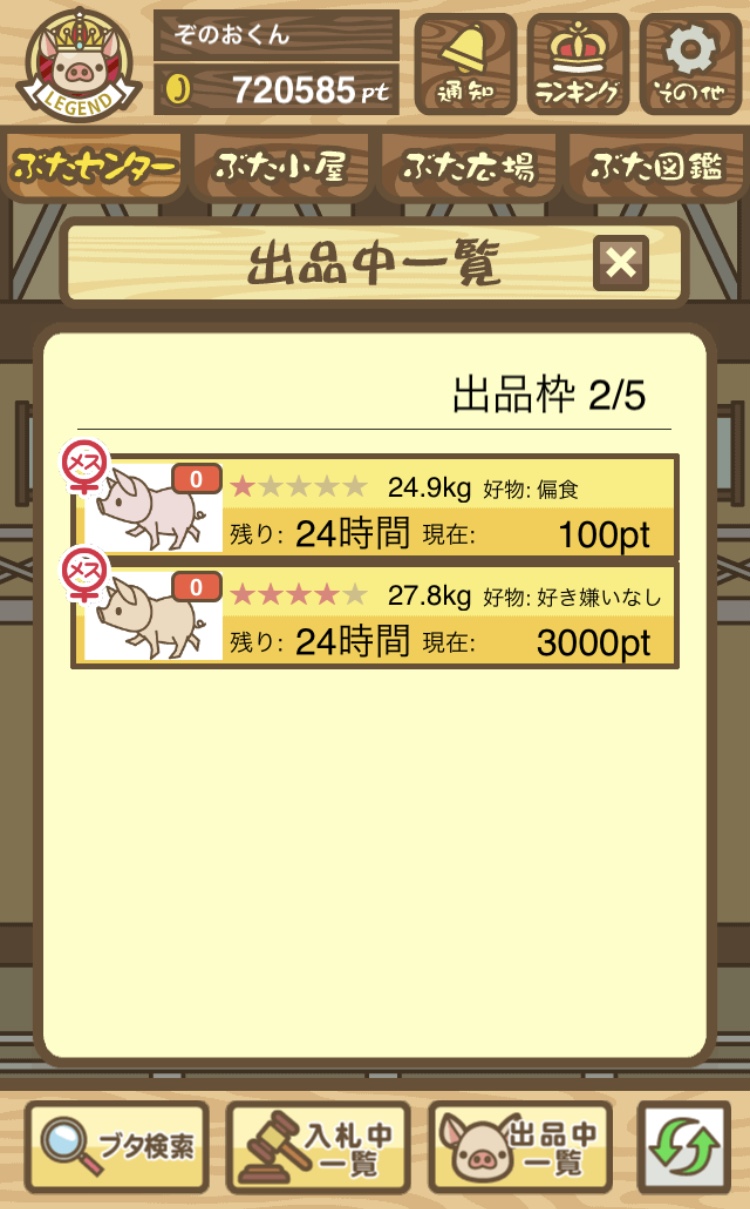Switch to ぶたセンター tab
Screen dimensions: 750x1209
(x=96, y=166)
